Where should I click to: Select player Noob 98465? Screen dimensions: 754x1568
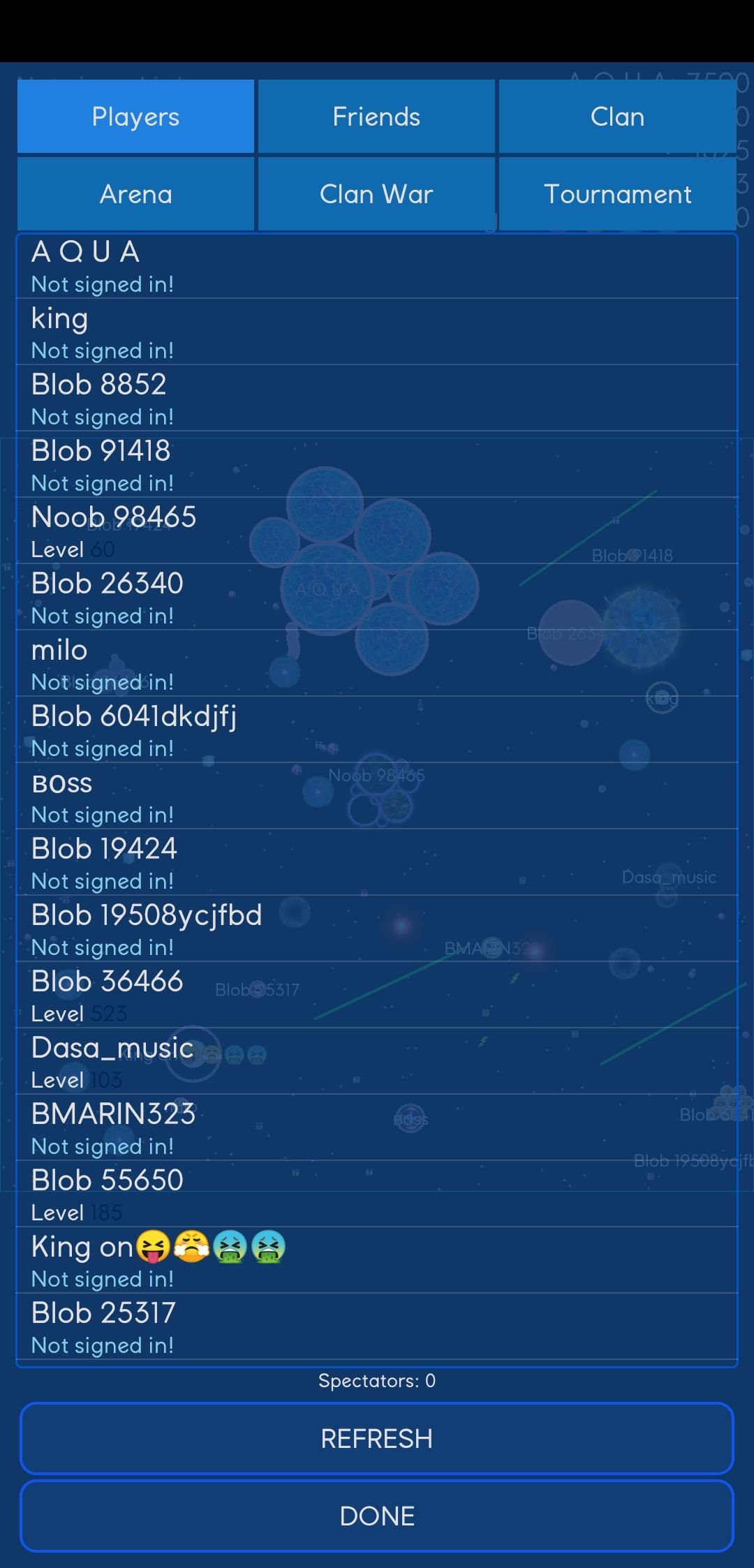[377, 531]
